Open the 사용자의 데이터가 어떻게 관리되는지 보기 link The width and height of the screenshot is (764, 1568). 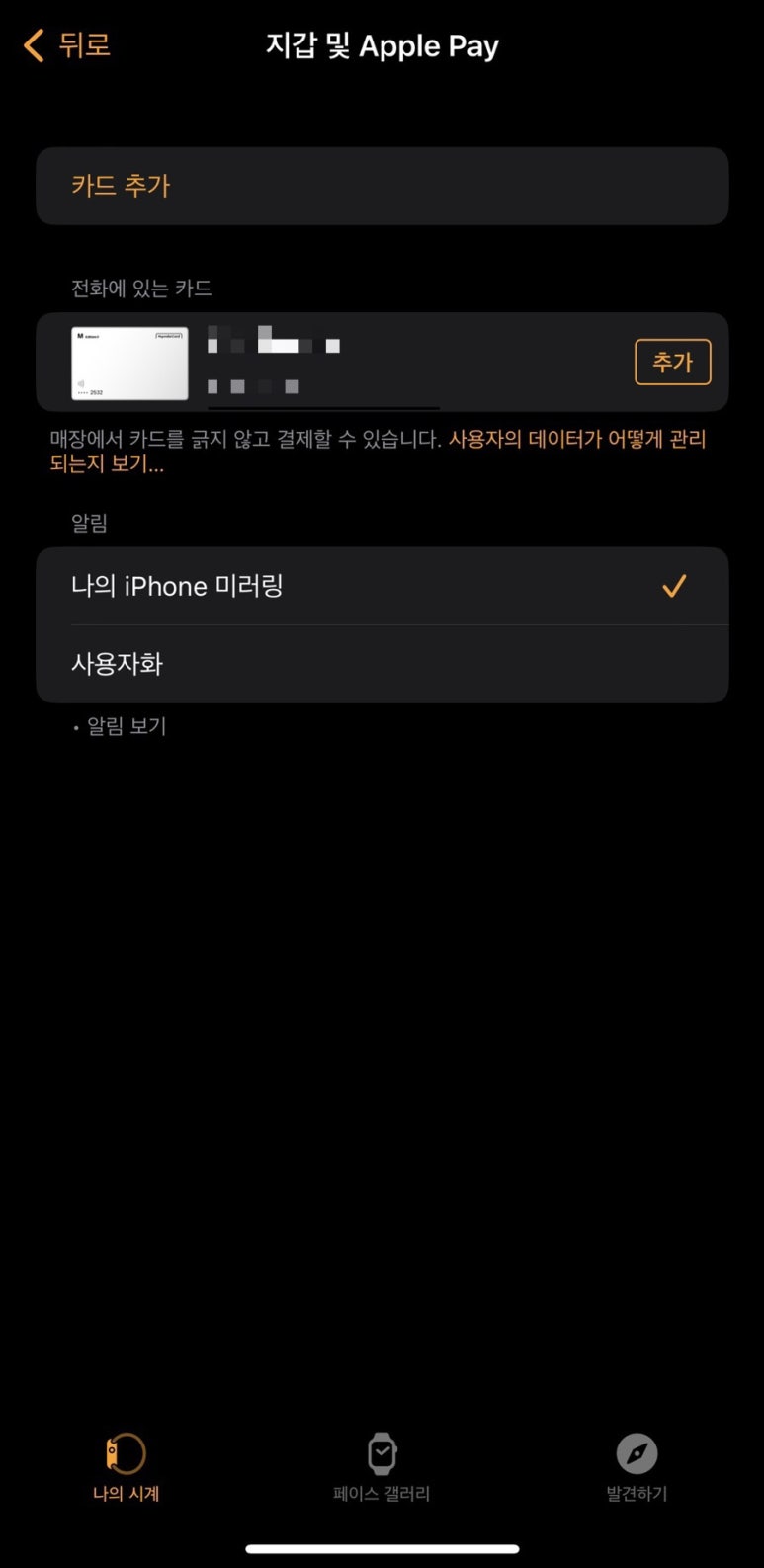[x=379, y=451]
